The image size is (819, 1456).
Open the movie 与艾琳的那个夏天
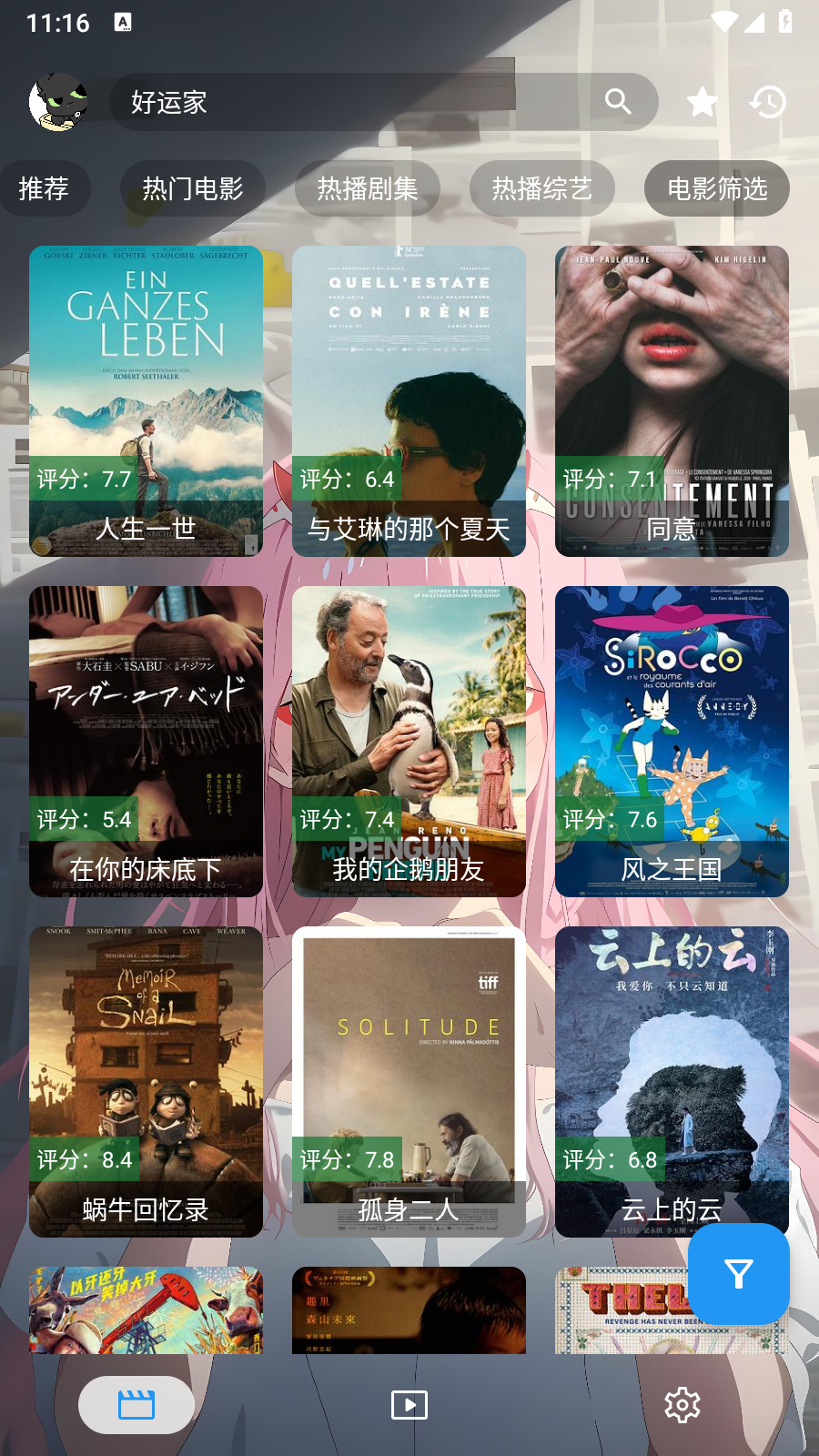click(409, 400)
